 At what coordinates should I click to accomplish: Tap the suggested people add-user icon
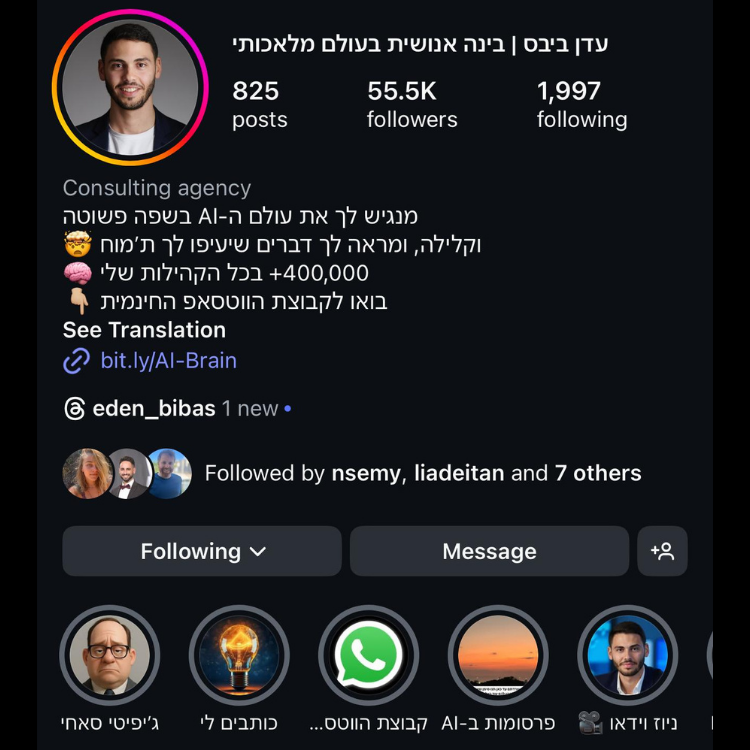point(662,551)
